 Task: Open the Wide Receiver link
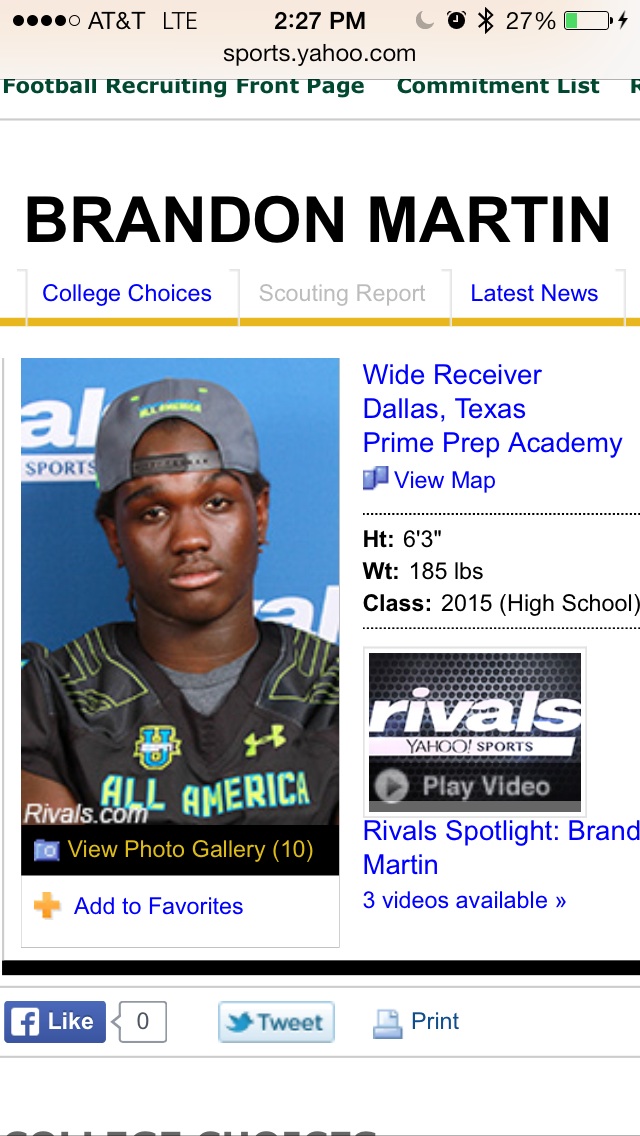point(452,375)
